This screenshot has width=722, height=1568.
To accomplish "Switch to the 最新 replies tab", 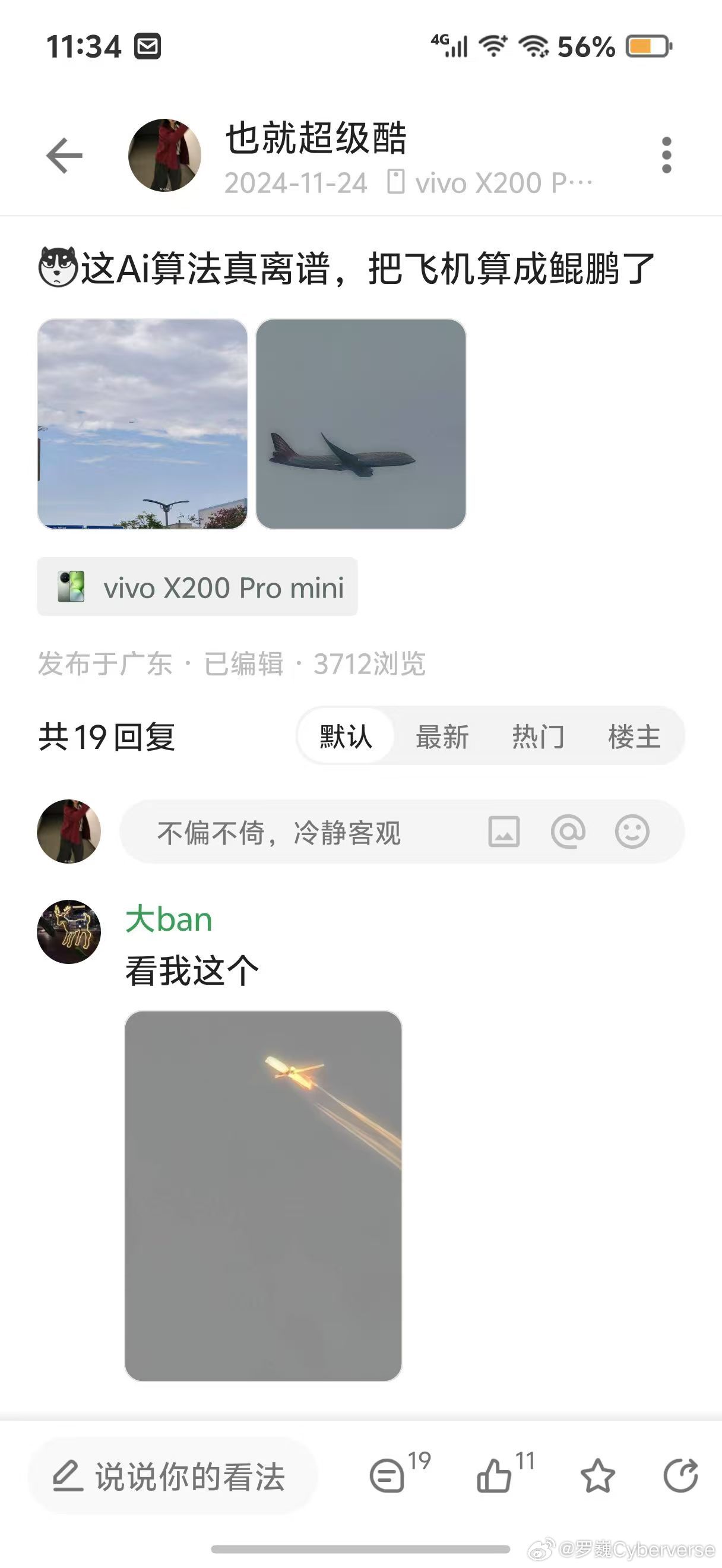I will (442, 736).
